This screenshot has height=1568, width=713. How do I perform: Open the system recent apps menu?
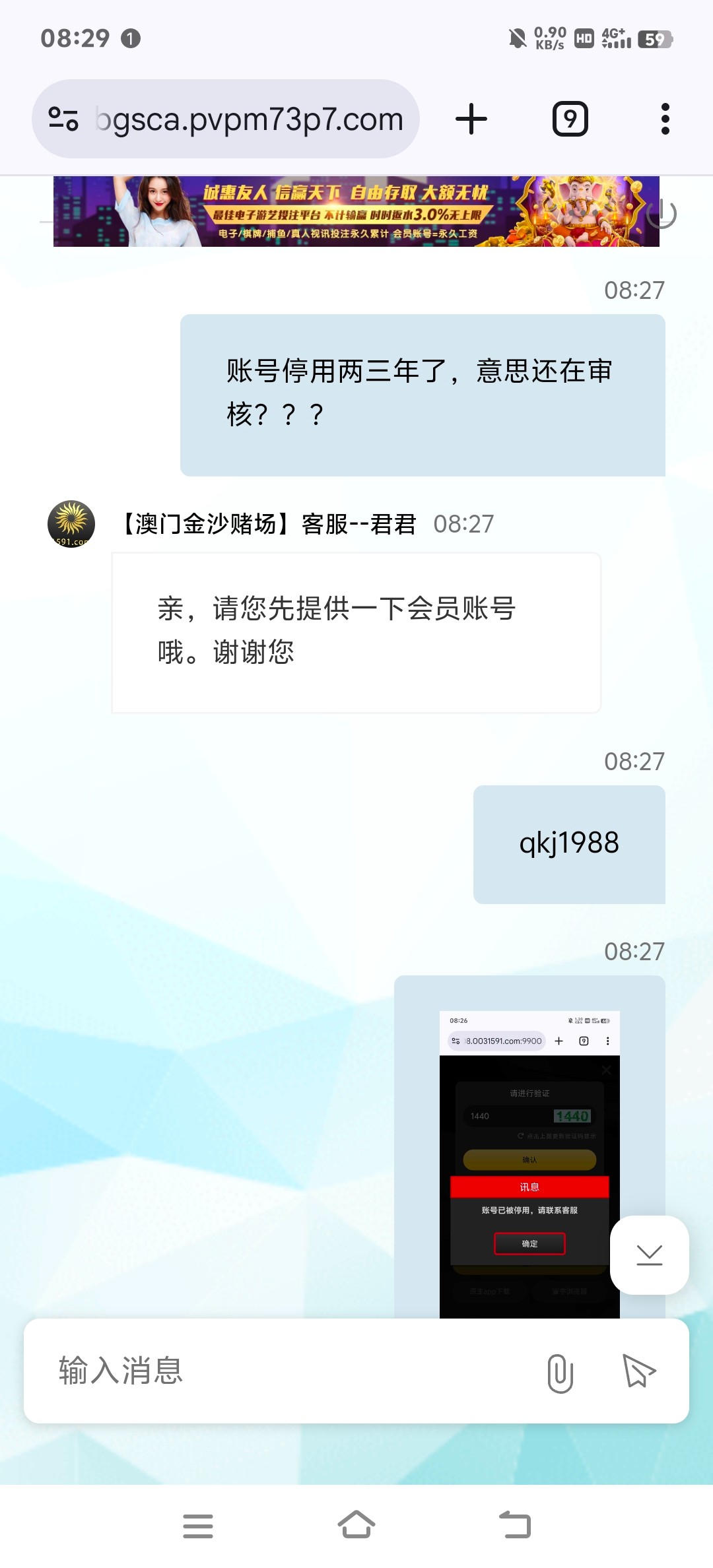point(198,1525)
